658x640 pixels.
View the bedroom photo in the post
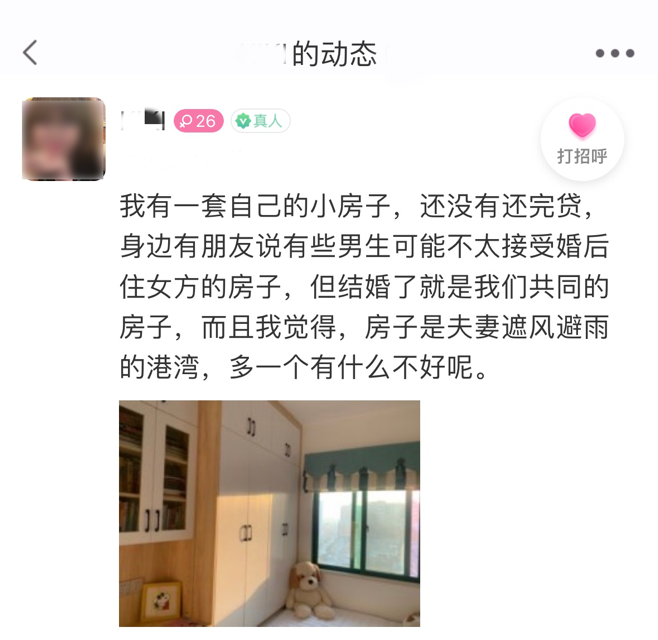click(269, 513)
